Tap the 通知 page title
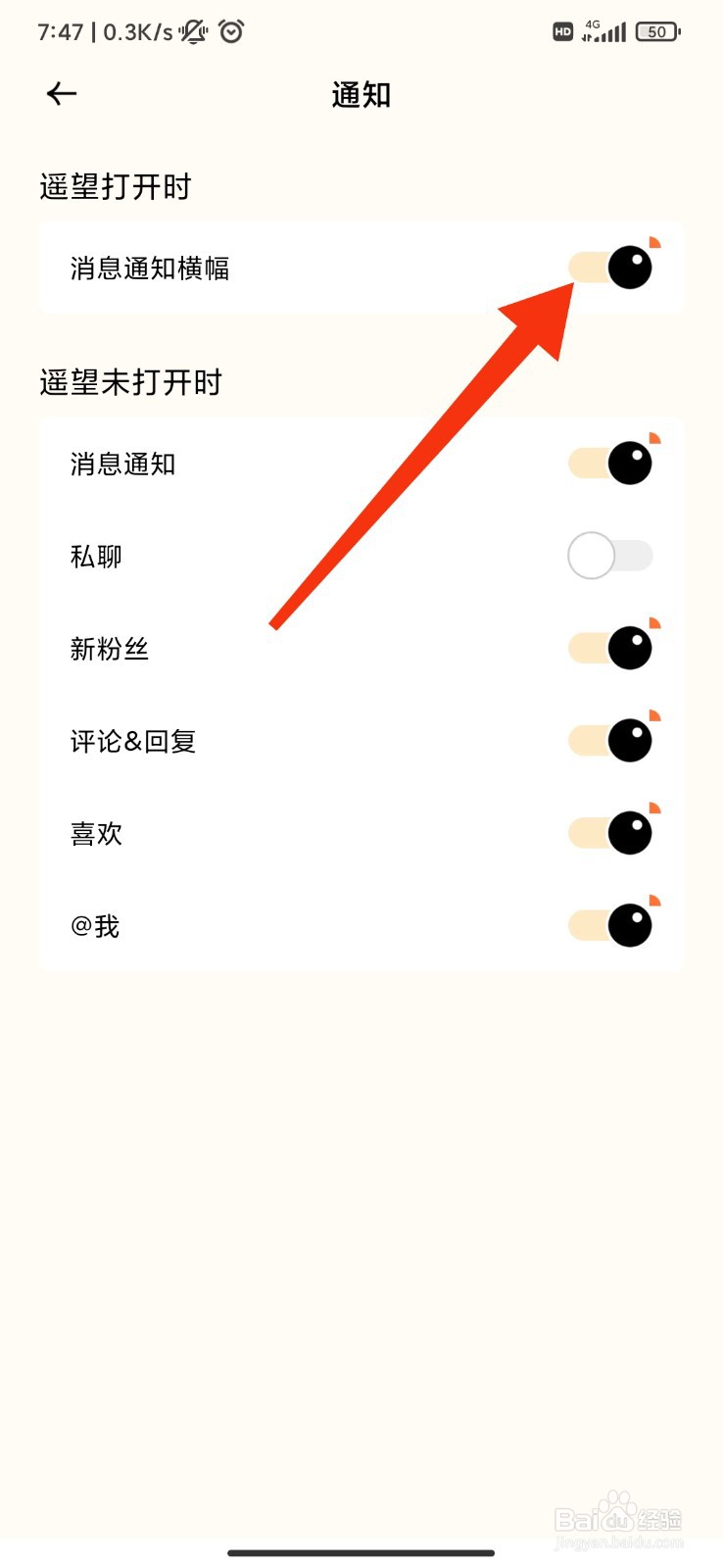723x1568 pixels. point(361,94)
